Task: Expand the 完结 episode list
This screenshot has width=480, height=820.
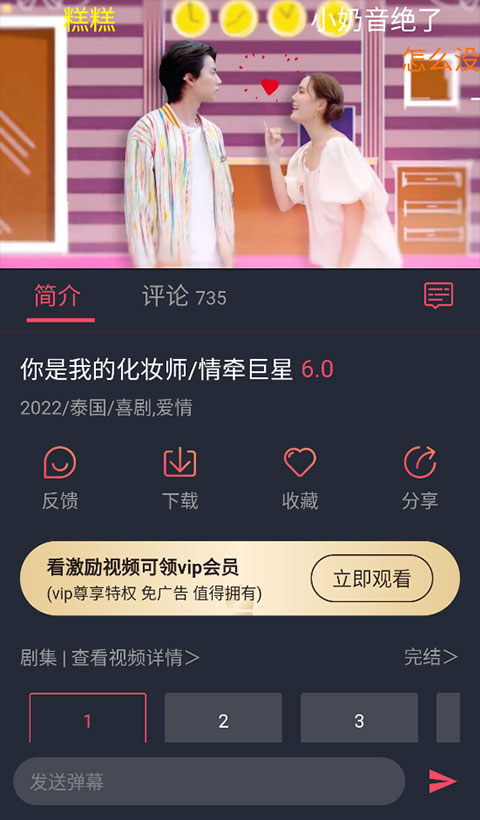Action: 431,657
